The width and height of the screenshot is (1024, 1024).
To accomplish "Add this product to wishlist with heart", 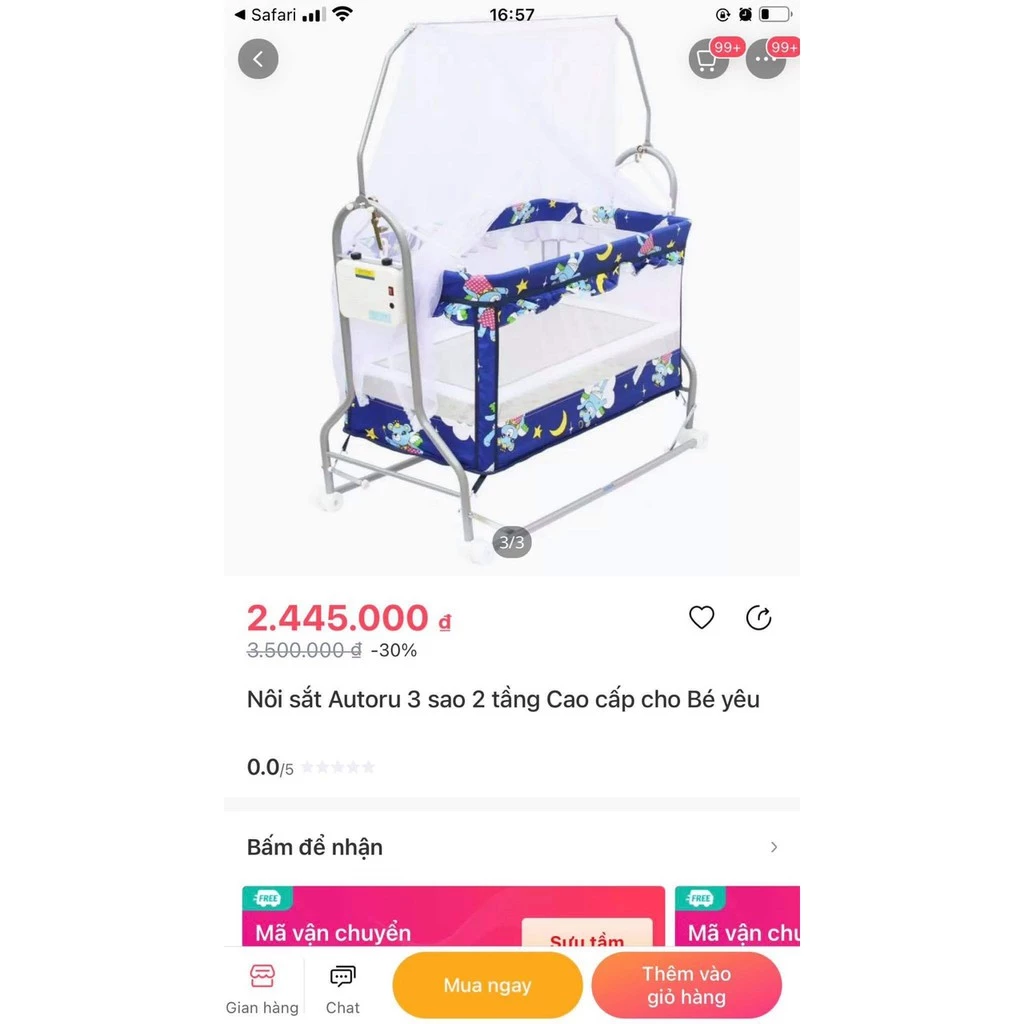I will tap(702, 618).
